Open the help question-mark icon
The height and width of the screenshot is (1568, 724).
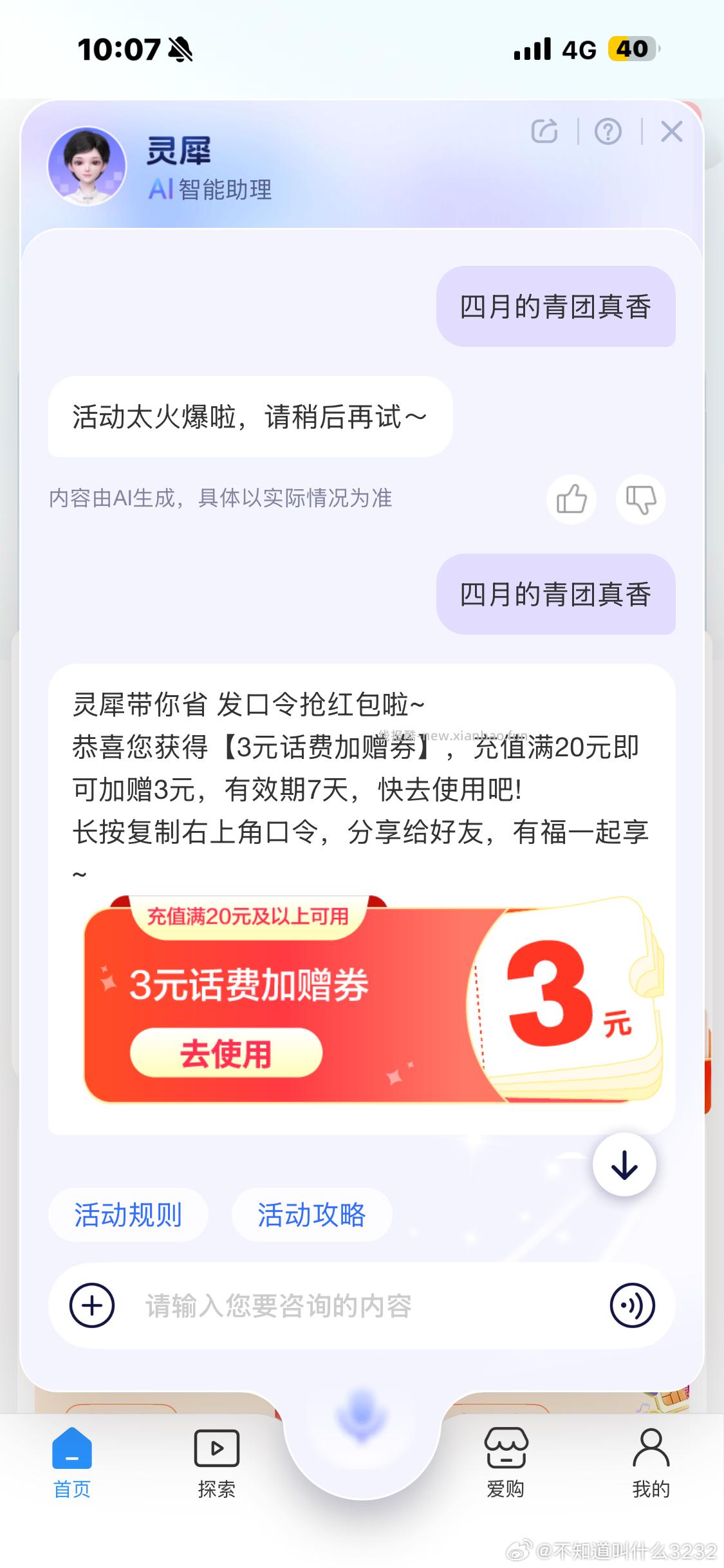click(x=607, y=131)
